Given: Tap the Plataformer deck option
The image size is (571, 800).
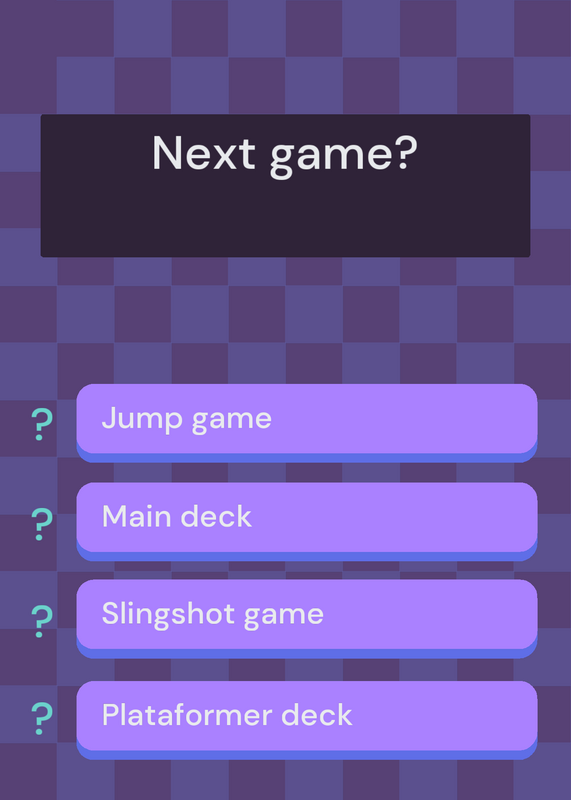Looking at the screenshot, I should click(x=307, y=720).
